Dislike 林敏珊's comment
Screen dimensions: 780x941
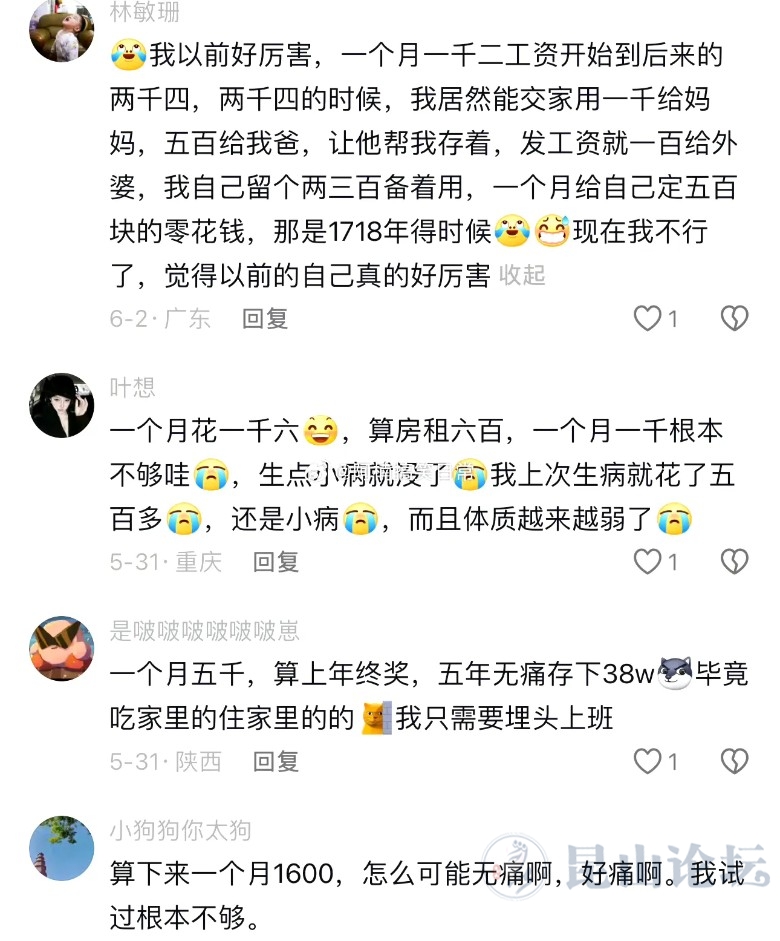[735, 319]
